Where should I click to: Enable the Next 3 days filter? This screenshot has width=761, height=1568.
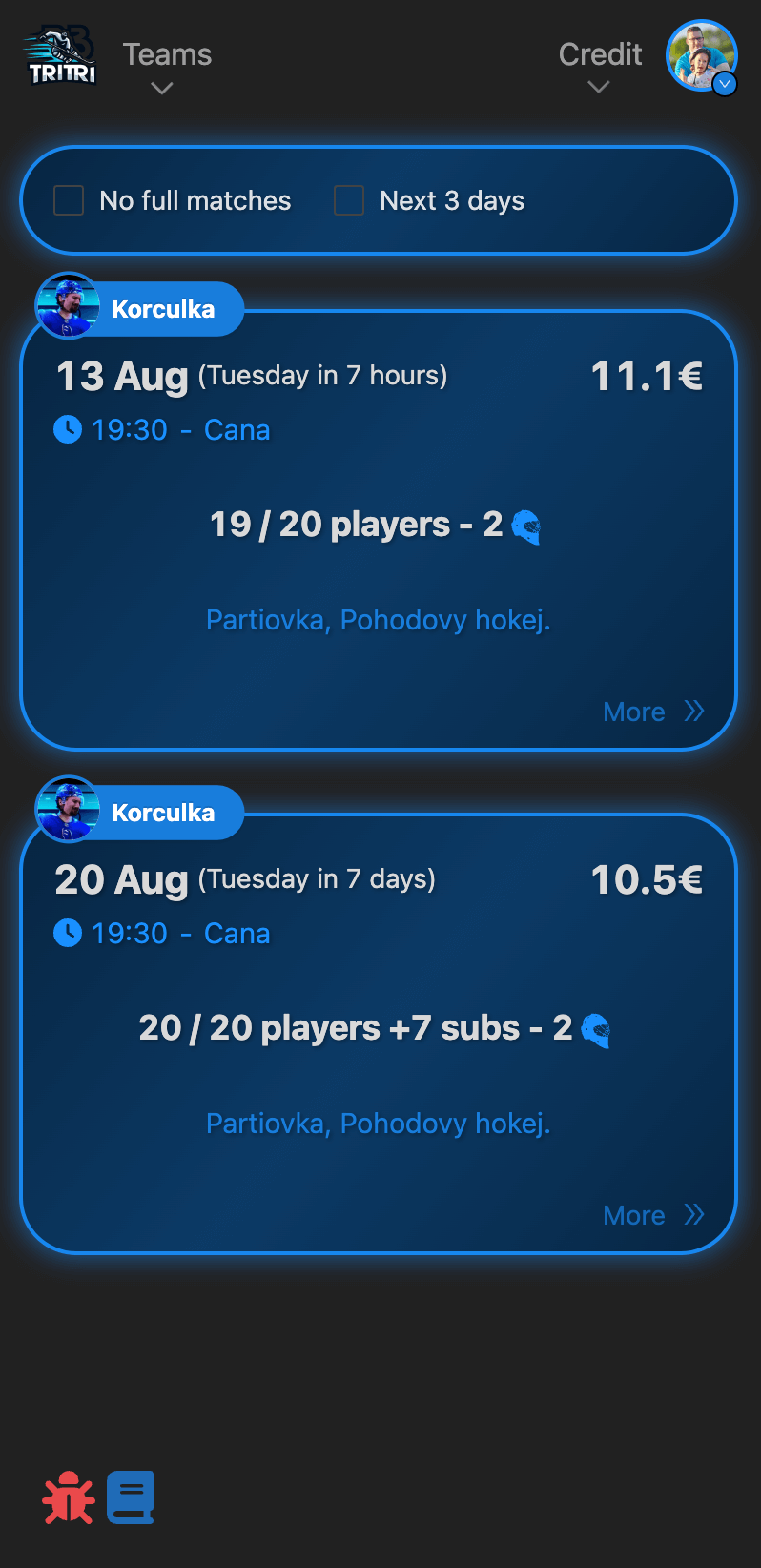point(349,200)
